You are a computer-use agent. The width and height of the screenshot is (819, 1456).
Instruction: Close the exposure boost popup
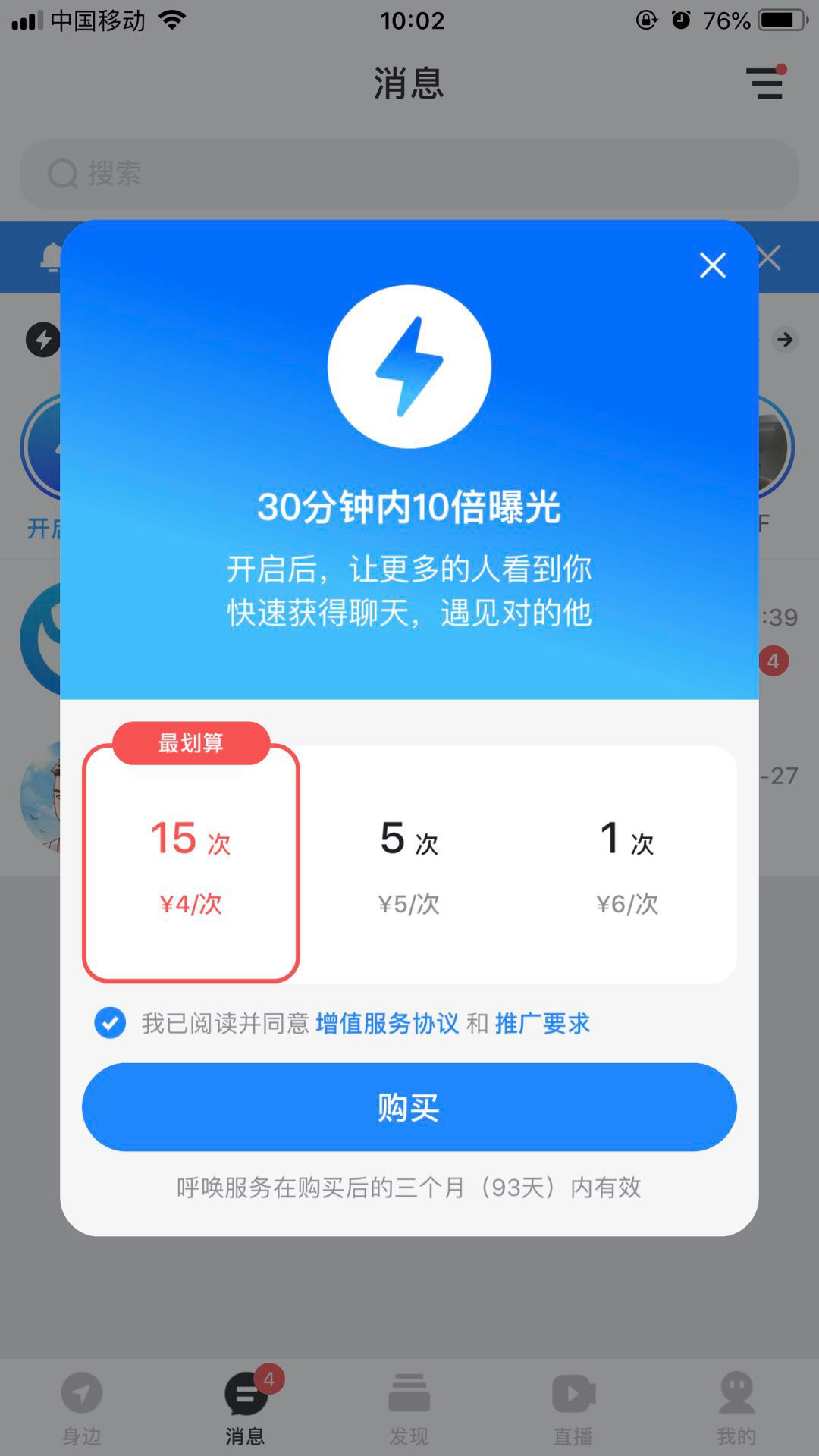pyautogui.click(x=712, y=265)
